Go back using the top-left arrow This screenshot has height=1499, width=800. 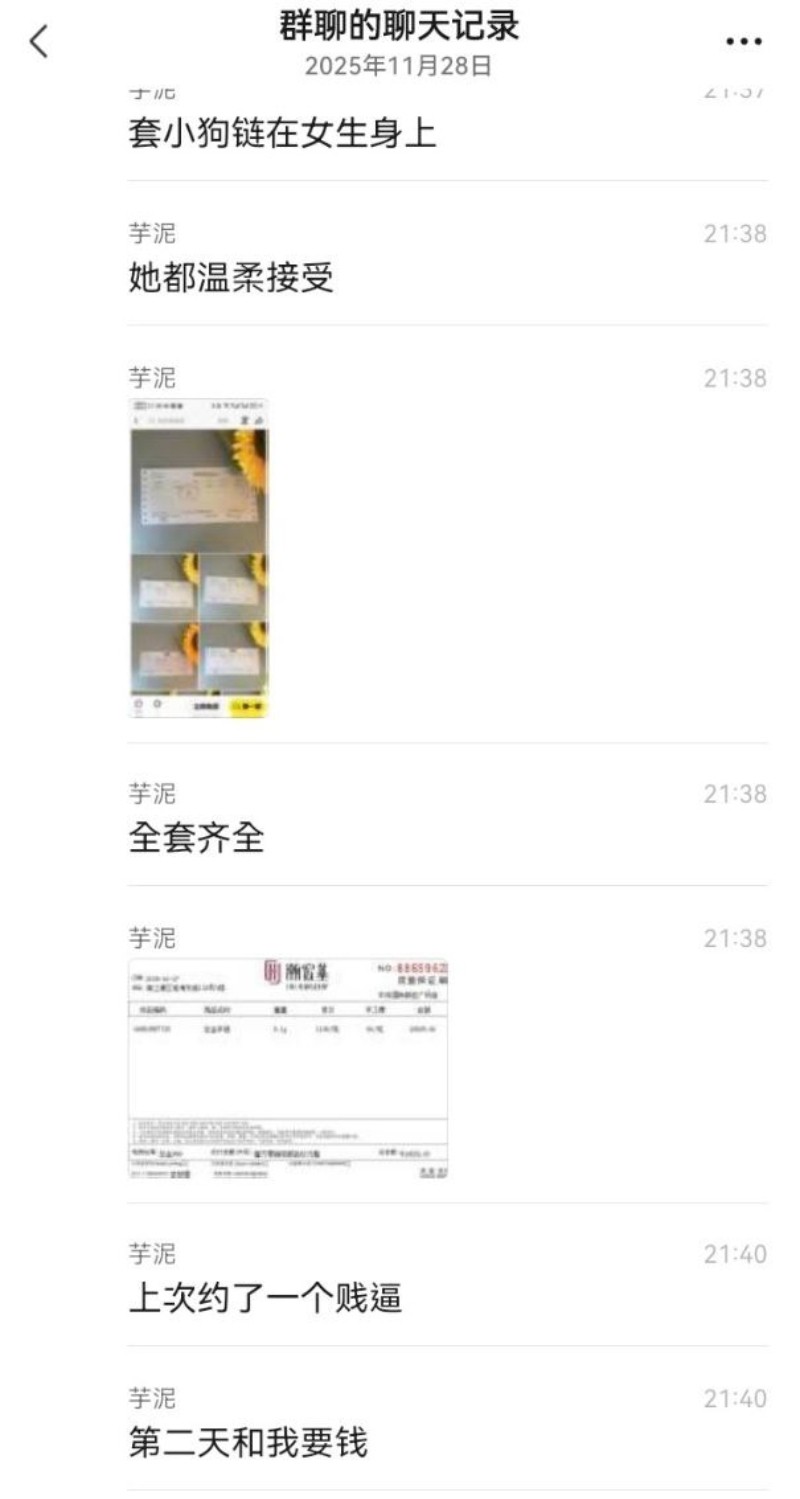(x=39, y=42)
